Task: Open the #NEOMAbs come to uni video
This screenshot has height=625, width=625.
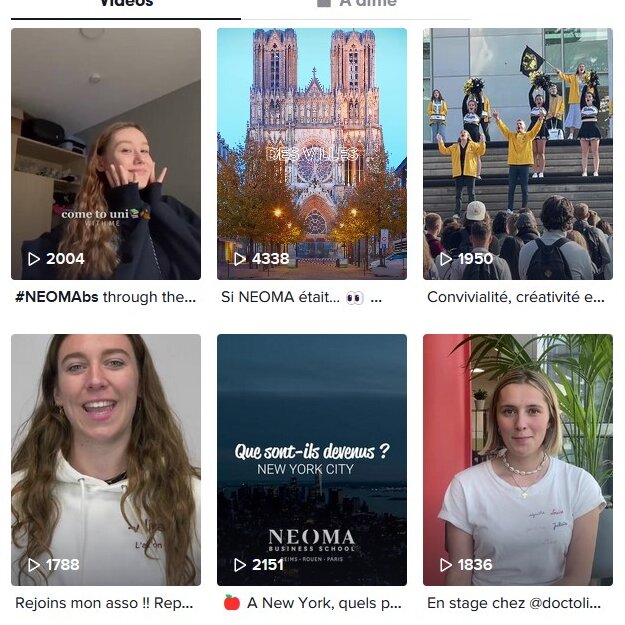Action: click(x=105, y=153)
